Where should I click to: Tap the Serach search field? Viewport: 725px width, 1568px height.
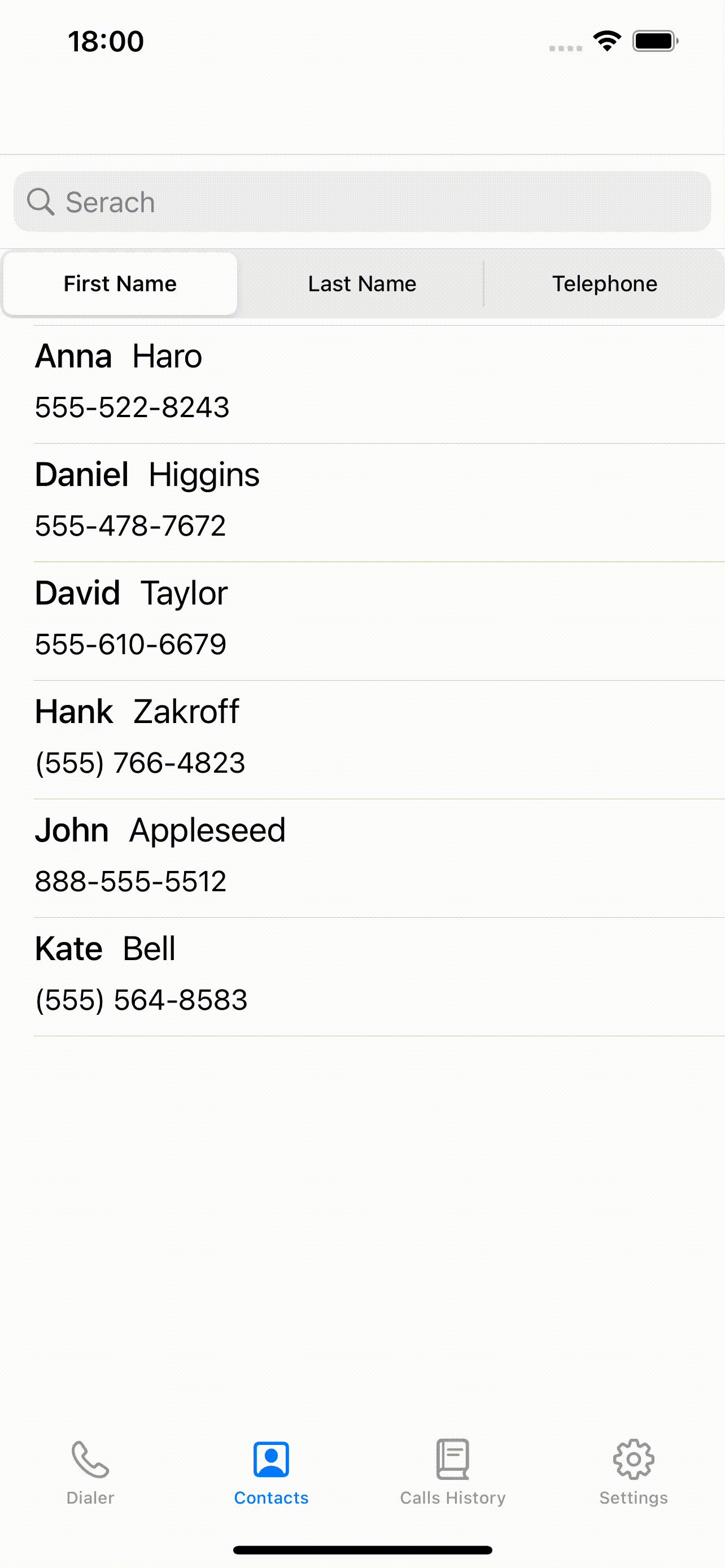[x=362, y=202]
